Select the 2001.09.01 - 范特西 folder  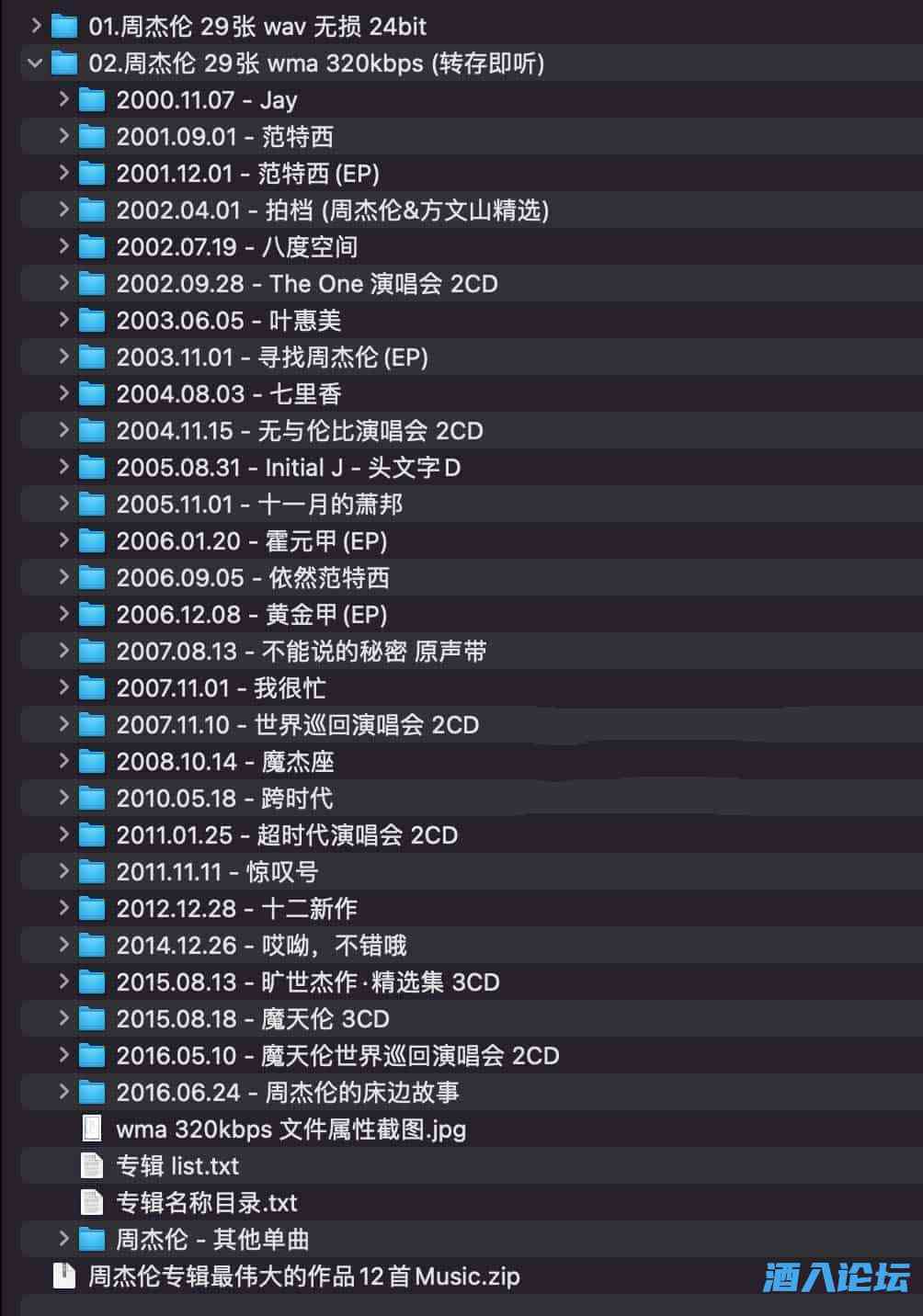(x=224, y=137)
